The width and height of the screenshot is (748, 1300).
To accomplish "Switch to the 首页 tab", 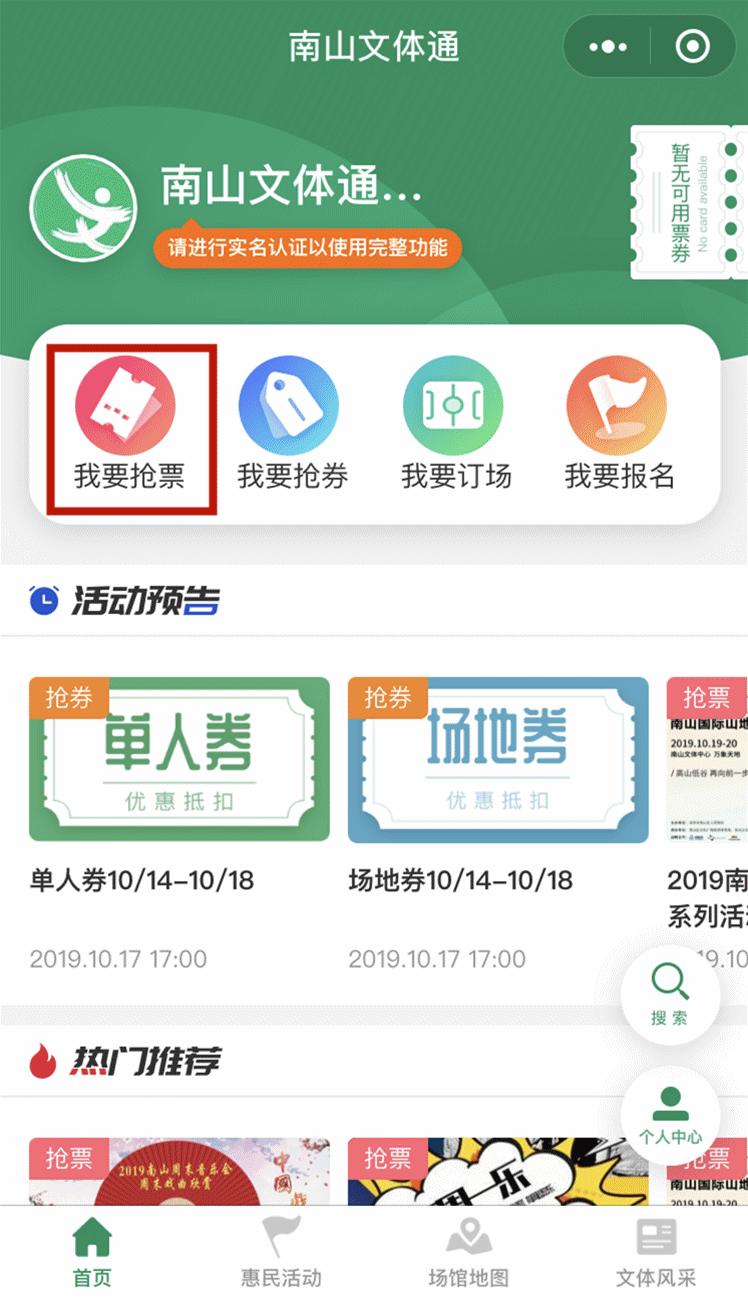I will [92, 1252].
